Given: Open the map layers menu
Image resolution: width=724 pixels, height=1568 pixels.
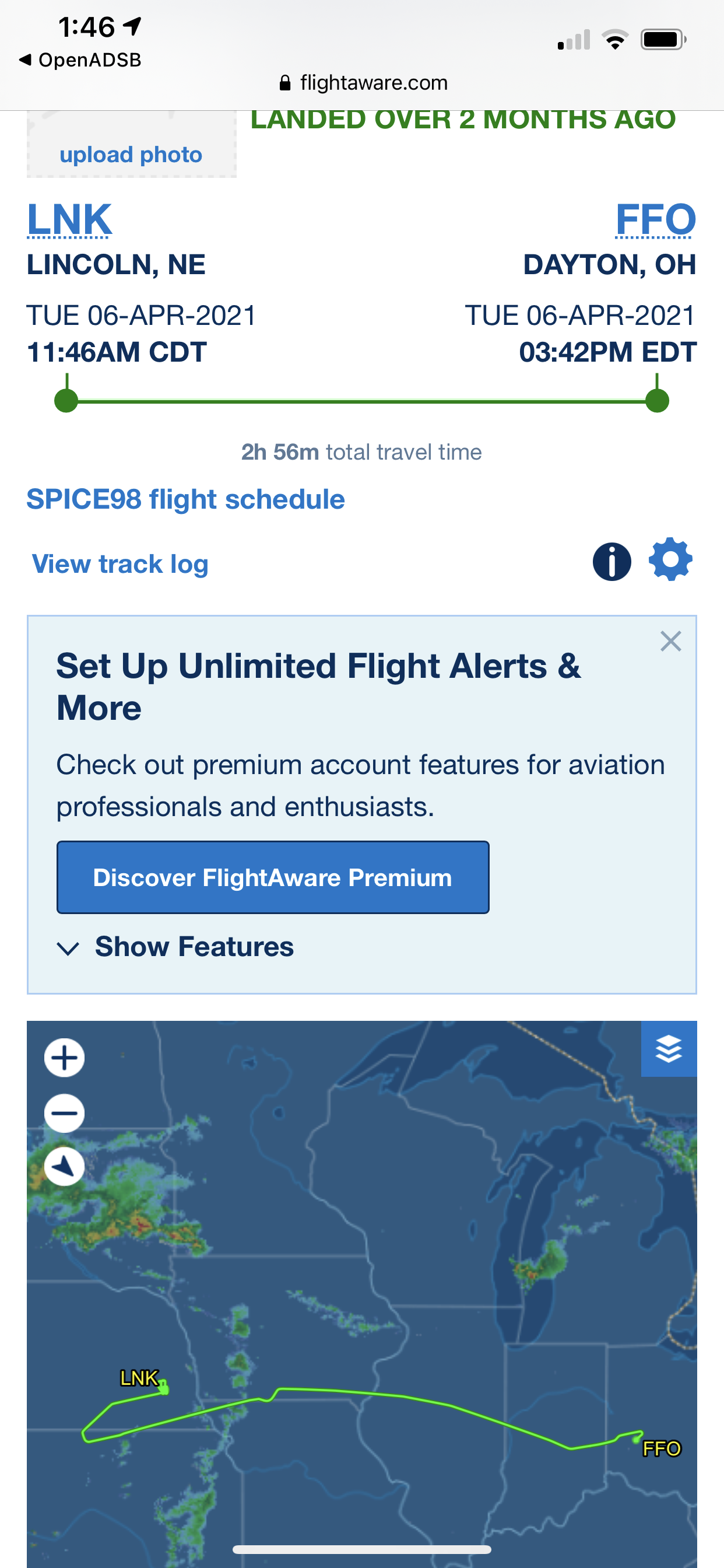Looking at the screenshot, I should 669,1049.
